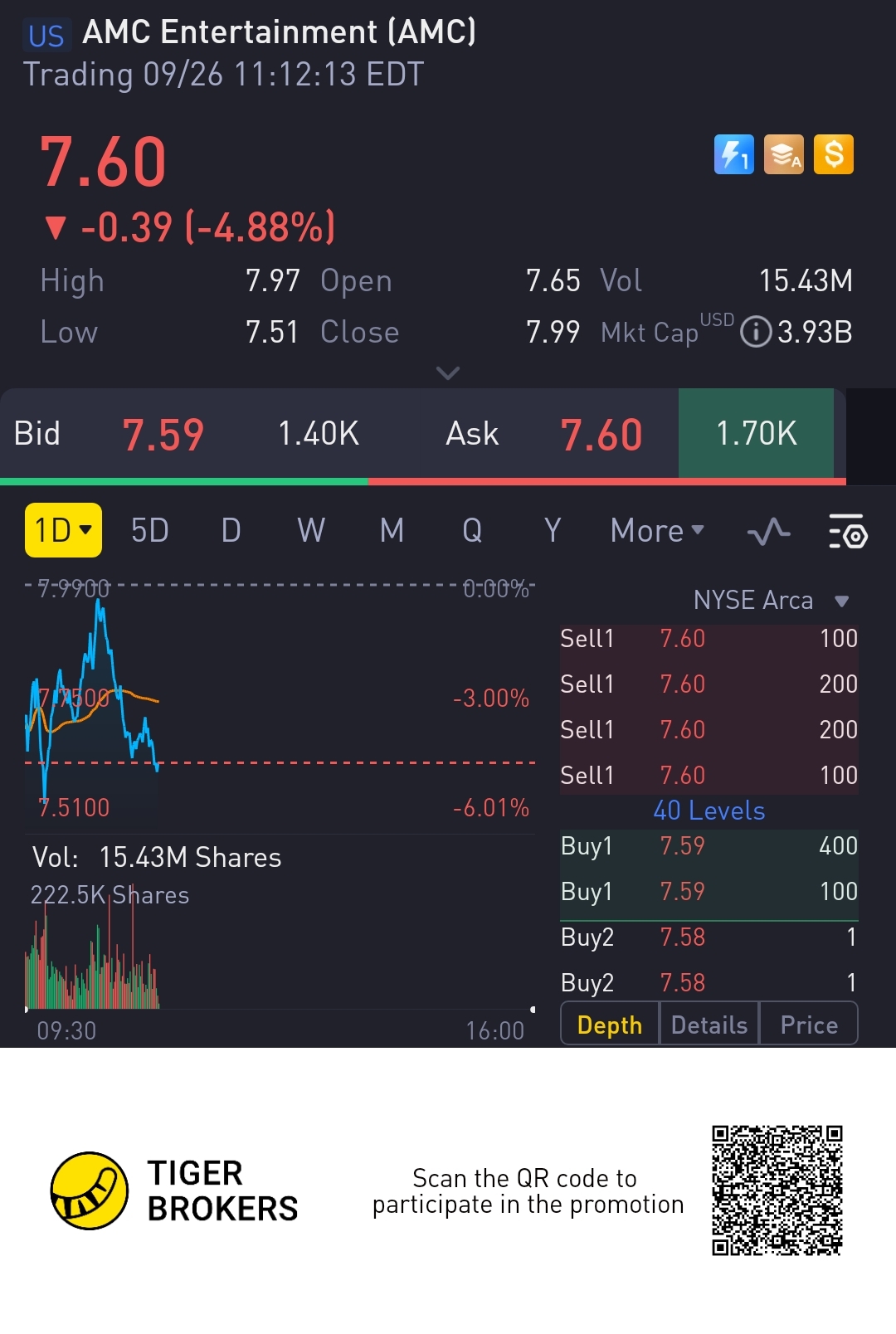Tap the blue lightning quick-trade icon
The height and width of the screenshot is (1334, 896).
click(733, 154)
